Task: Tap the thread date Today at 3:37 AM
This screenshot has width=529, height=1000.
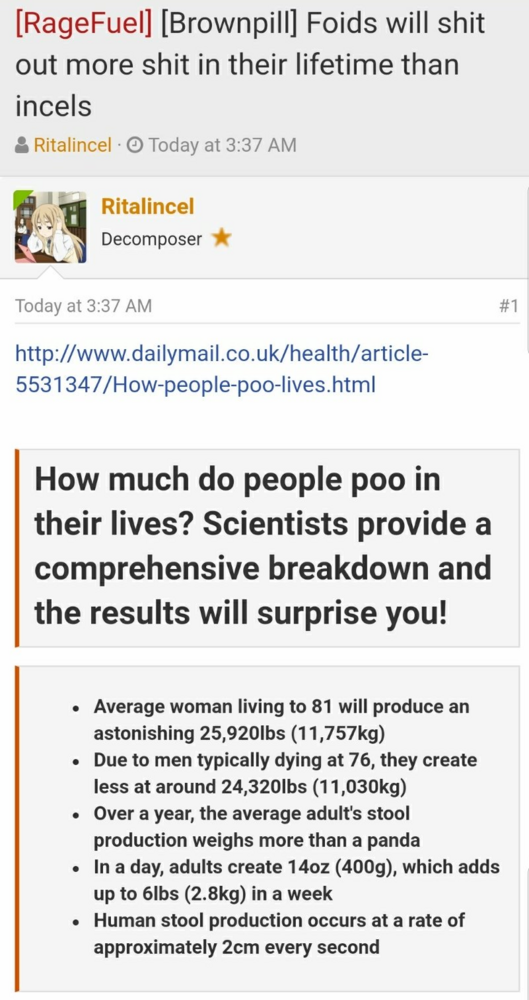Action: [222, 145]
